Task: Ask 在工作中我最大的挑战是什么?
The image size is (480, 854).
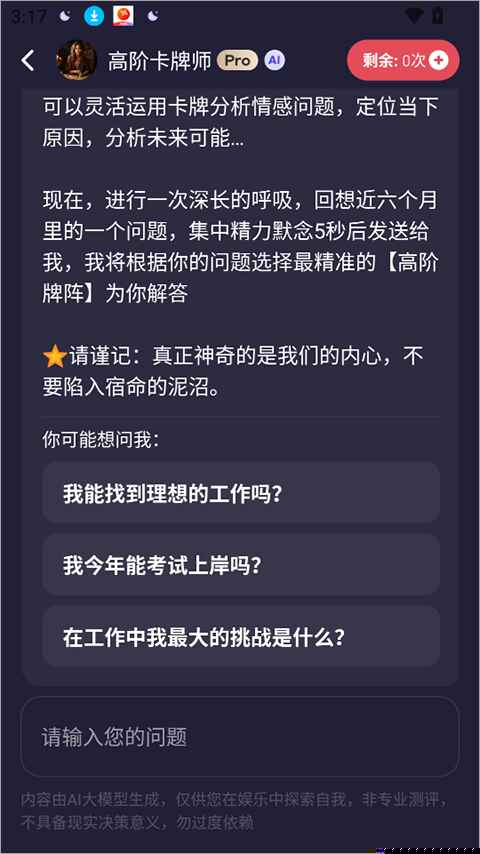Action: click(x=241, y=637)
